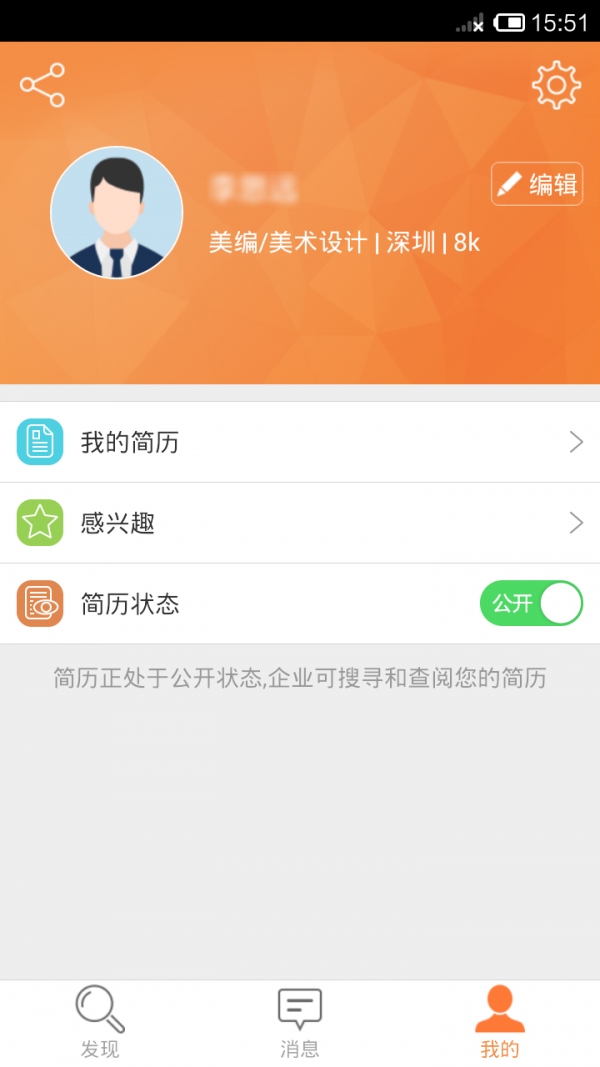Open 我的简历 resume row
This screenshot has height=1067, width=600.
(300, 442)
